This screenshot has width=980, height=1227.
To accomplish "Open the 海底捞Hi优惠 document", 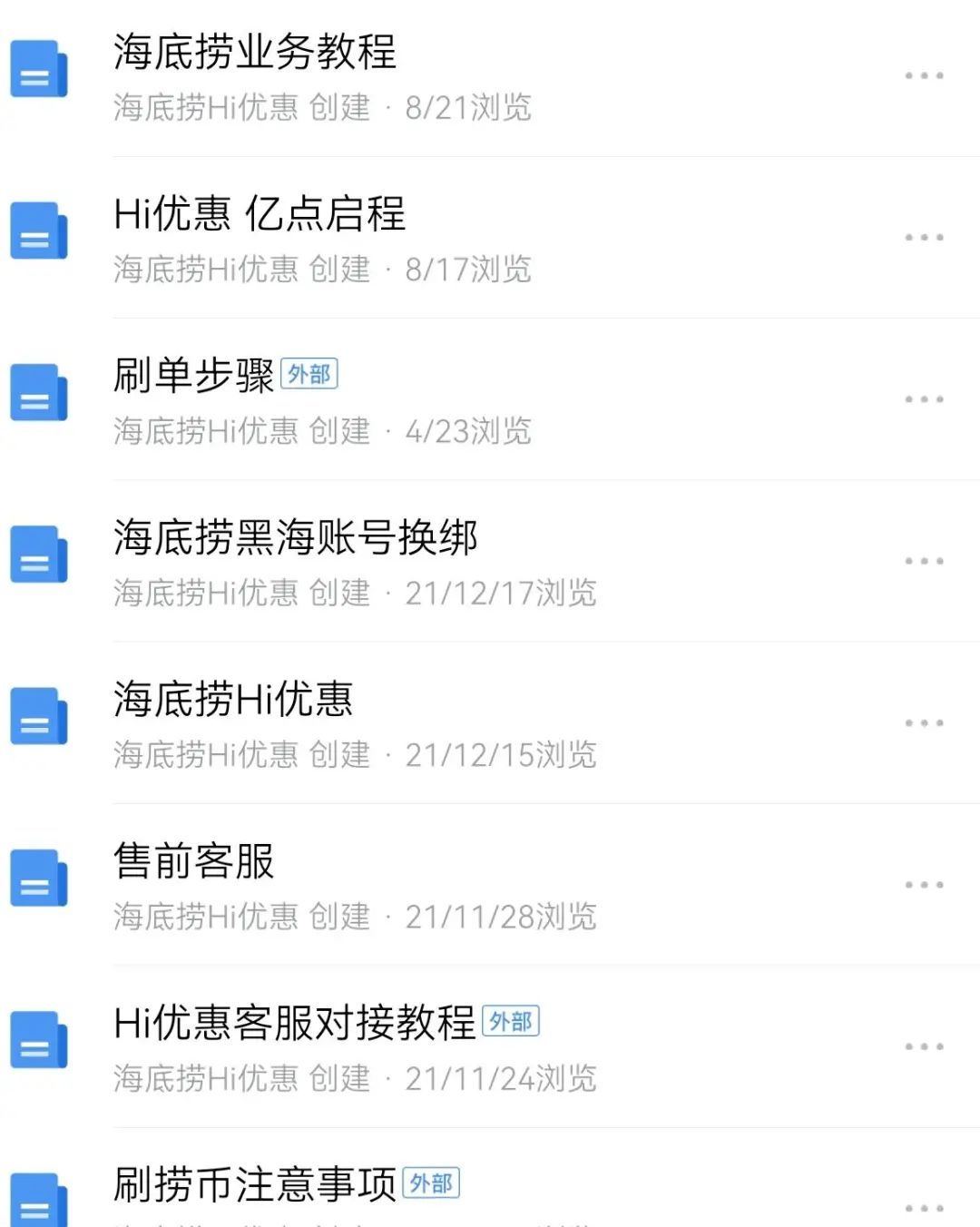I will coord(233,699).
